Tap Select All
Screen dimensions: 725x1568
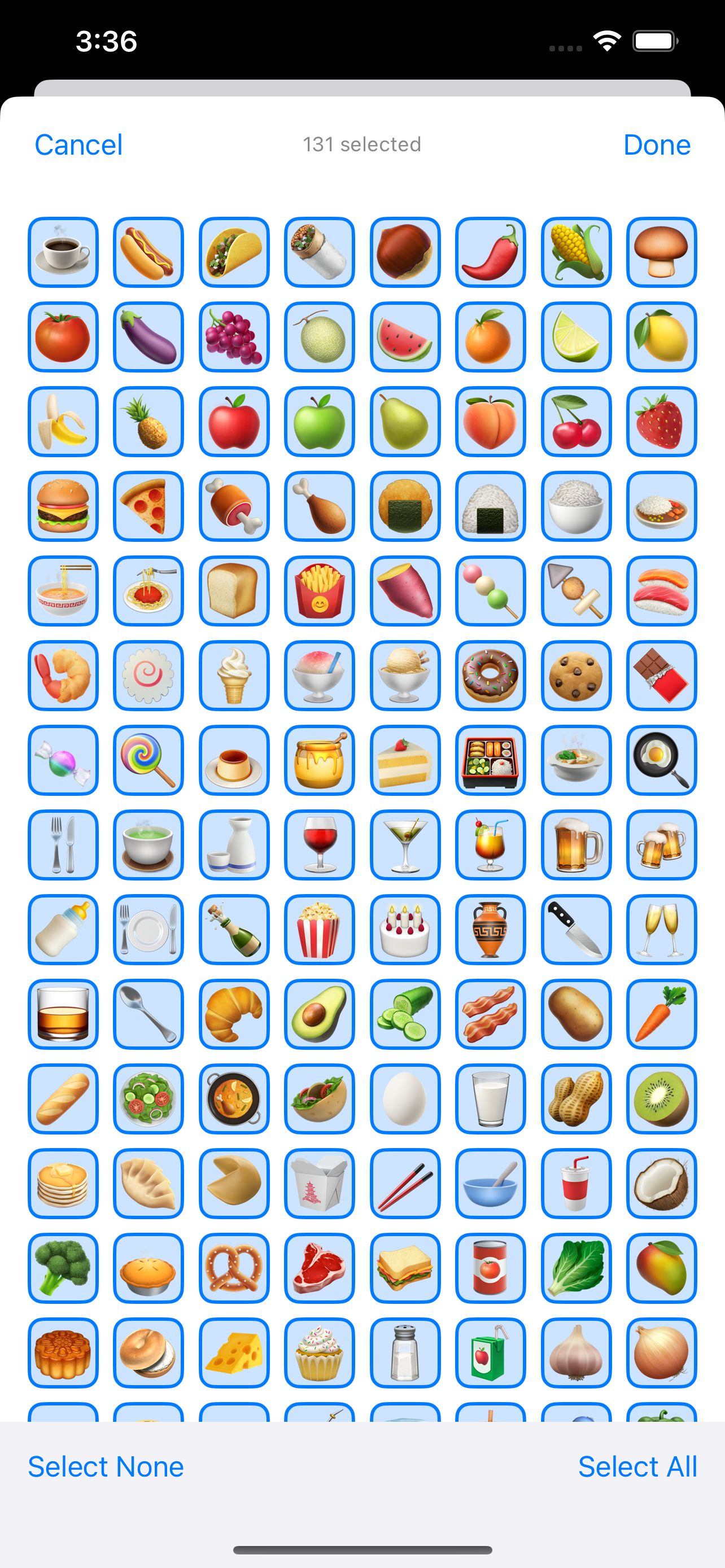point(637,1466)
